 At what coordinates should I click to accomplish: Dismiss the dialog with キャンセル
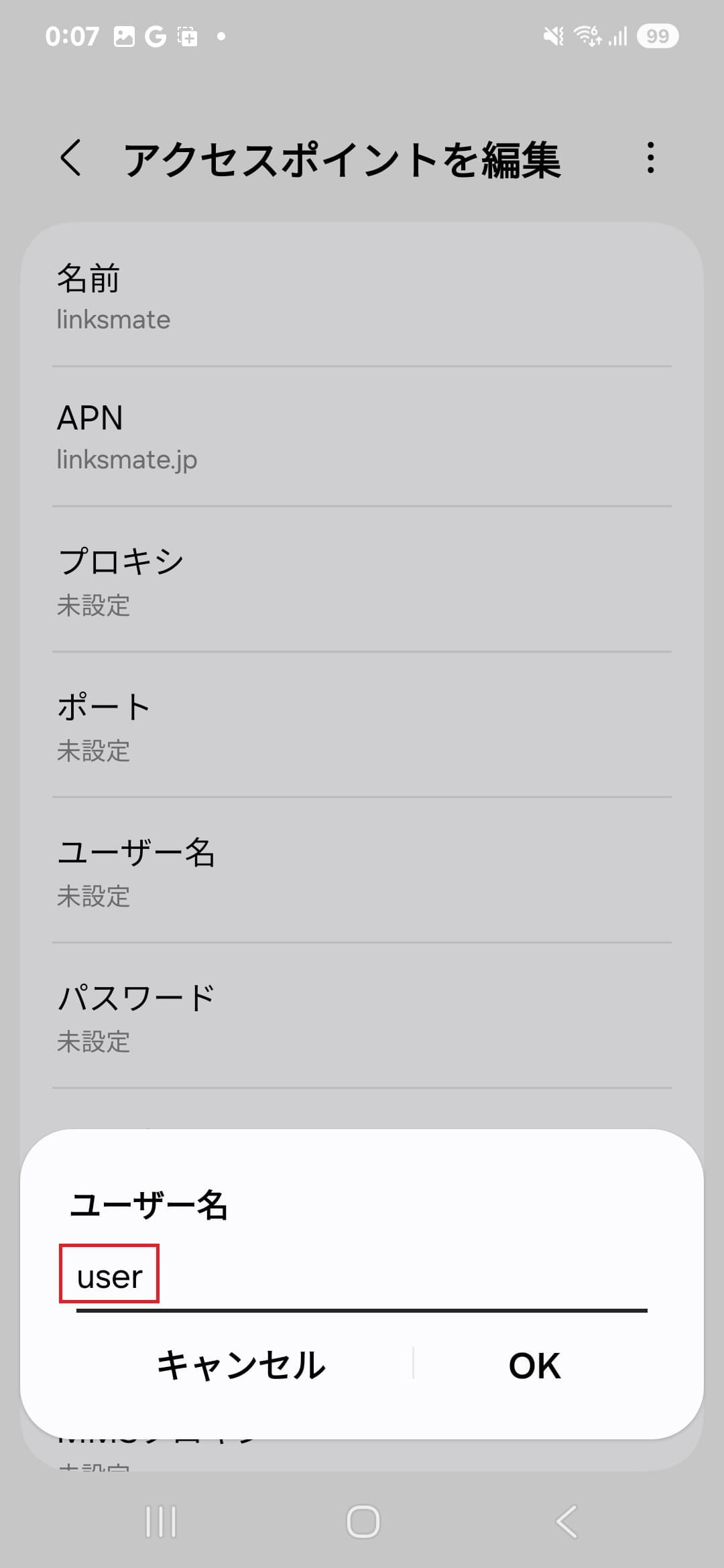pyautogui.click(x=240, y=1365)
